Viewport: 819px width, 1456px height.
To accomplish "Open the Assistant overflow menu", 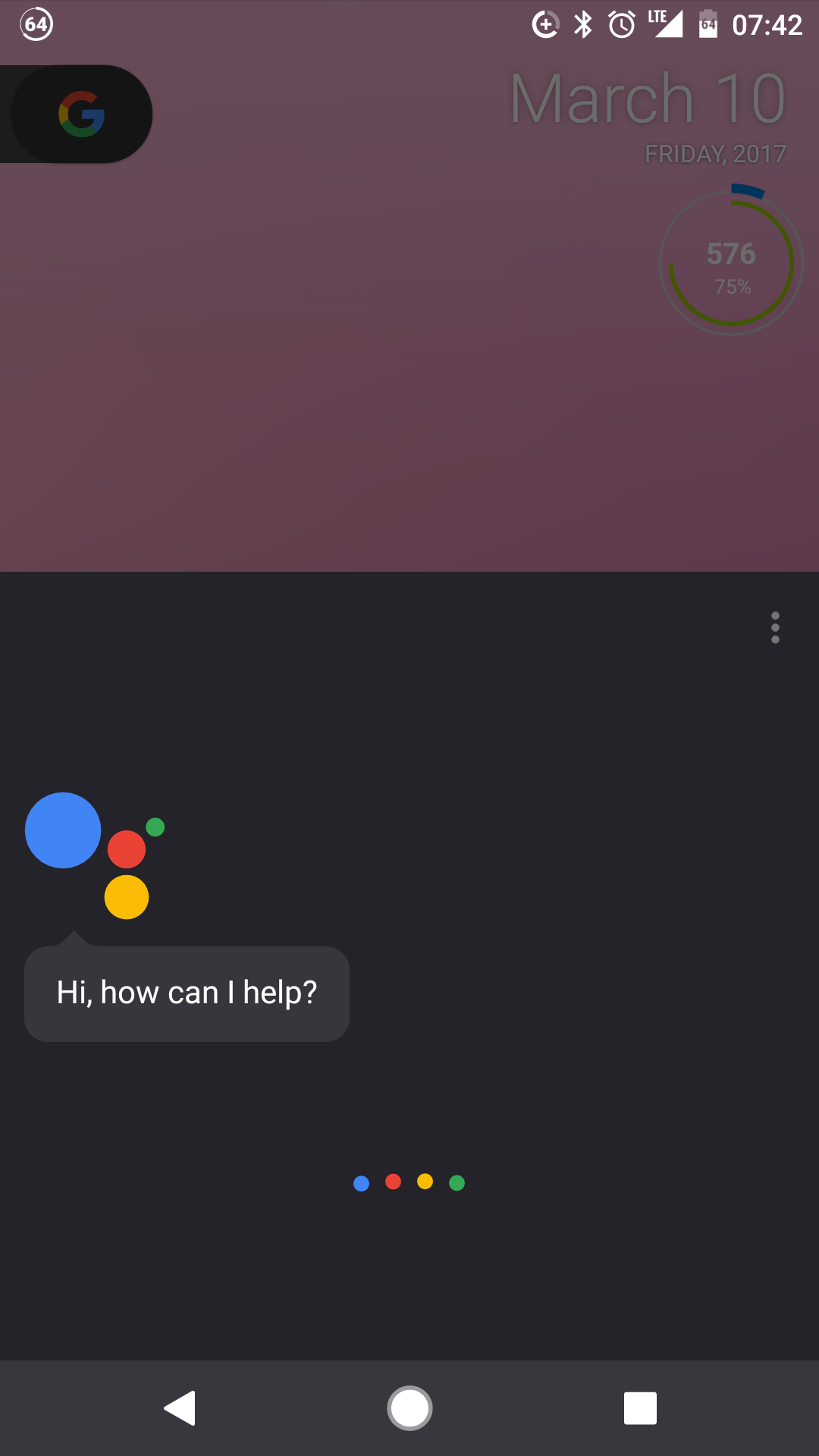I will (x=775, y=628).
